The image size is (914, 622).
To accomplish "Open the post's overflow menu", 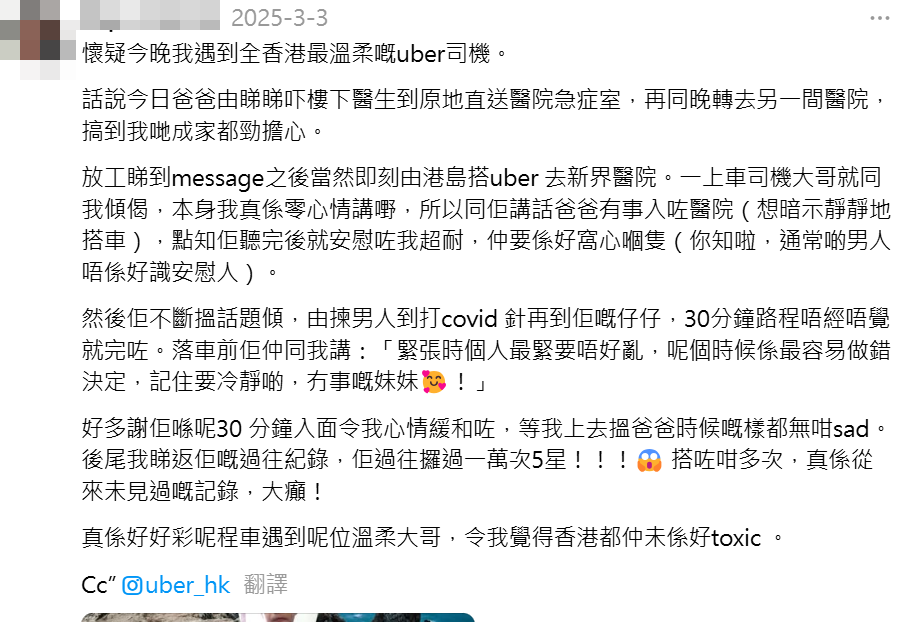I will coord(879,19).
